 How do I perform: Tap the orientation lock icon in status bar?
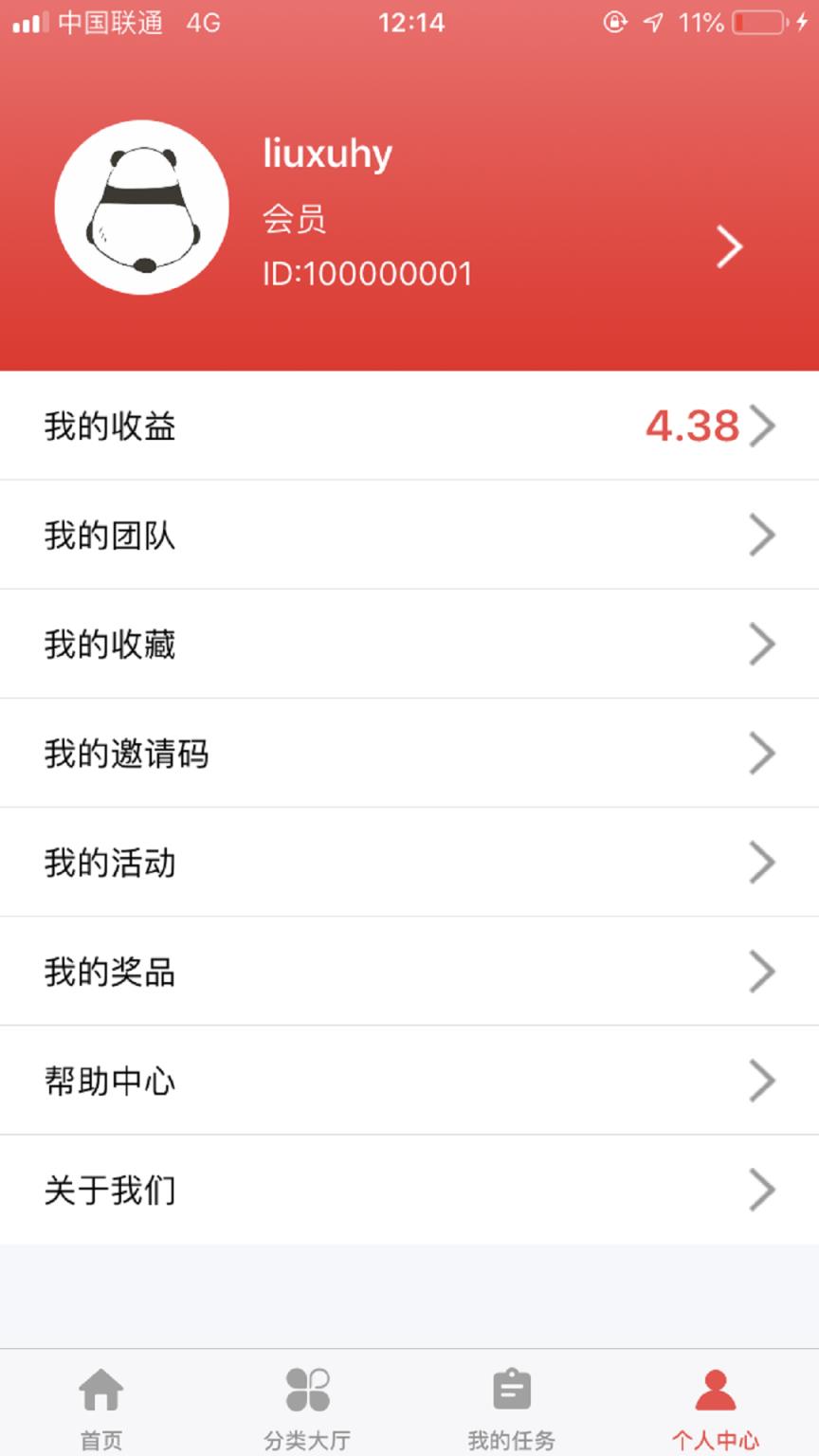click(x=613, y=23)
